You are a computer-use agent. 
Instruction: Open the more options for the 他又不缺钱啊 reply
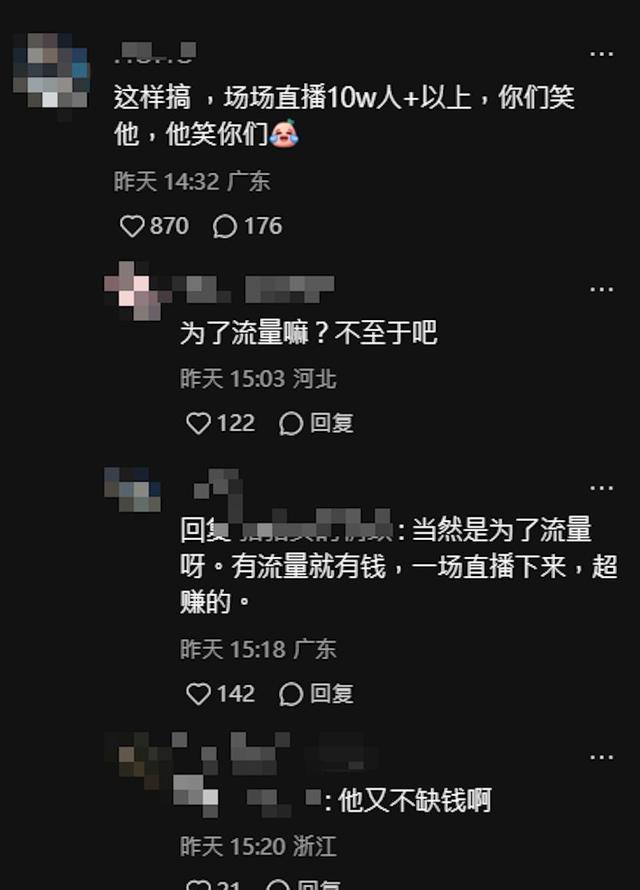coord(601,757)
